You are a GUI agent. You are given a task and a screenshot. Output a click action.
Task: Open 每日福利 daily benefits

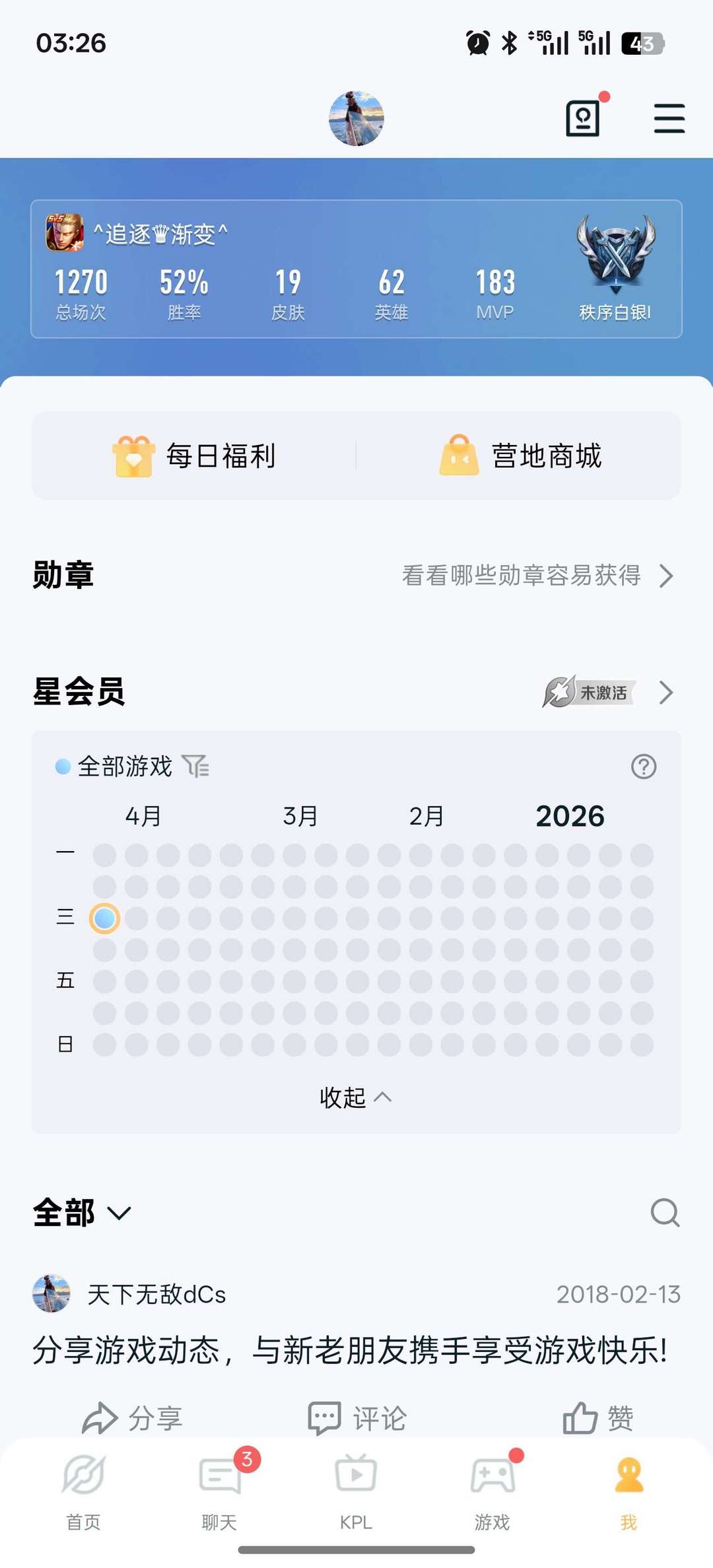tap(195, 456)
